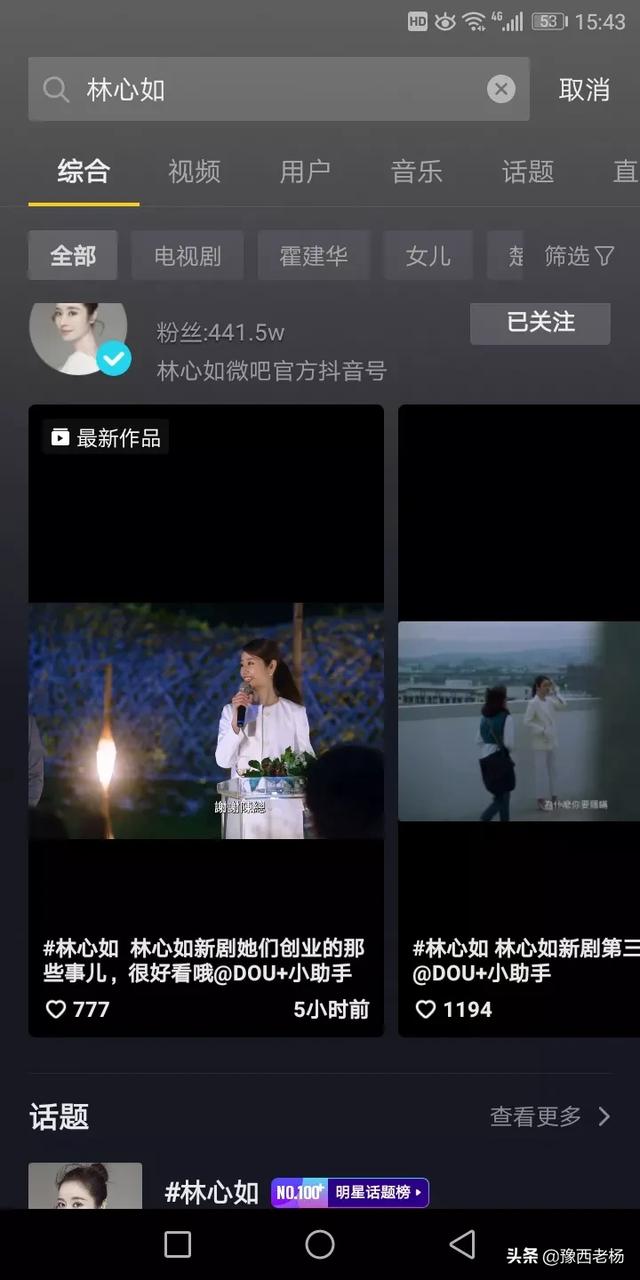Open the 筛选 filter options

(x=579, y=257)
